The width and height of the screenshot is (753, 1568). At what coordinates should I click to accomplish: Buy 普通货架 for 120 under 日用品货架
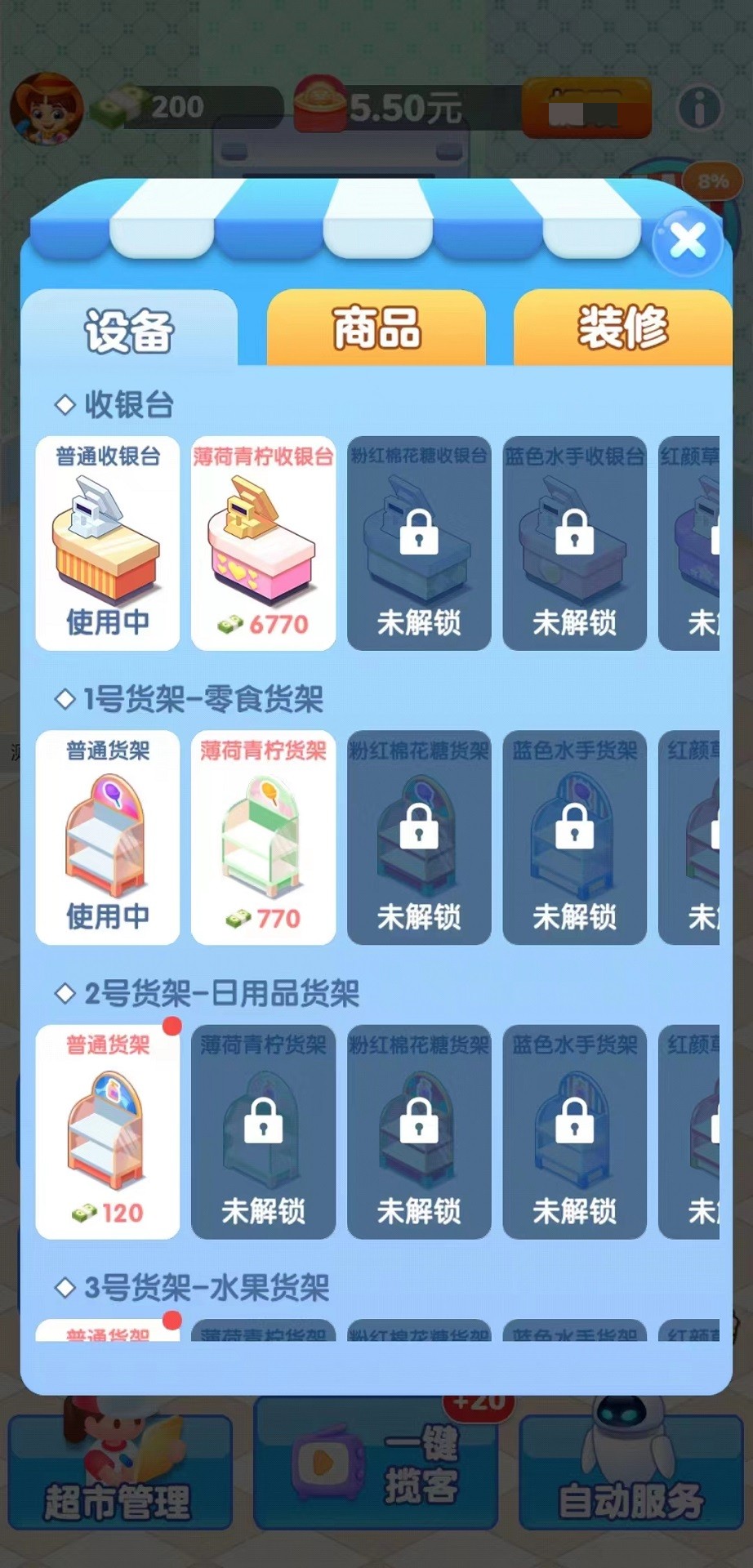click(108, 1131)
